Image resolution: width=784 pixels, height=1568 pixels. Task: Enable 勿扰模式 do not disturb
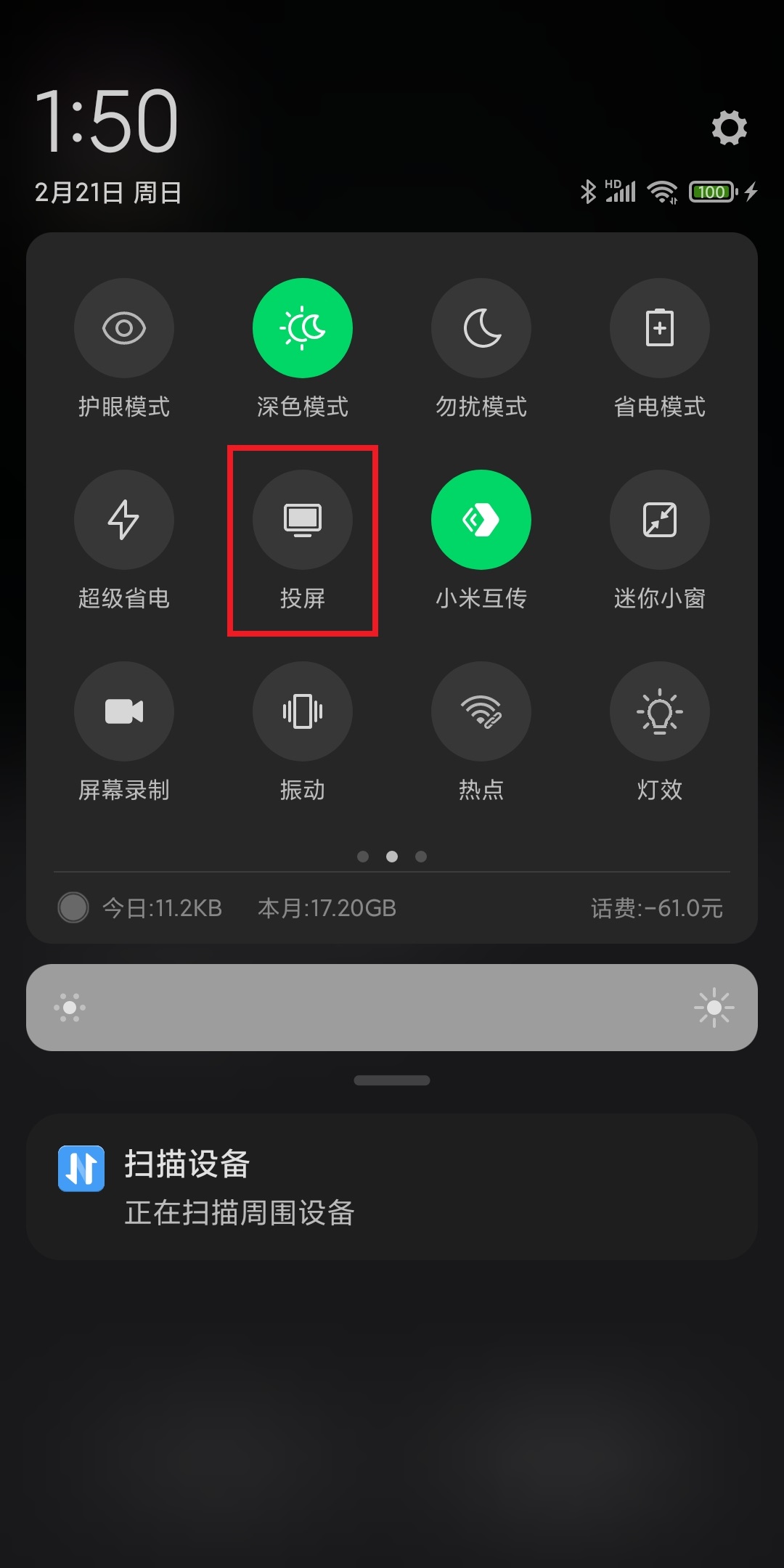(481, 328)
